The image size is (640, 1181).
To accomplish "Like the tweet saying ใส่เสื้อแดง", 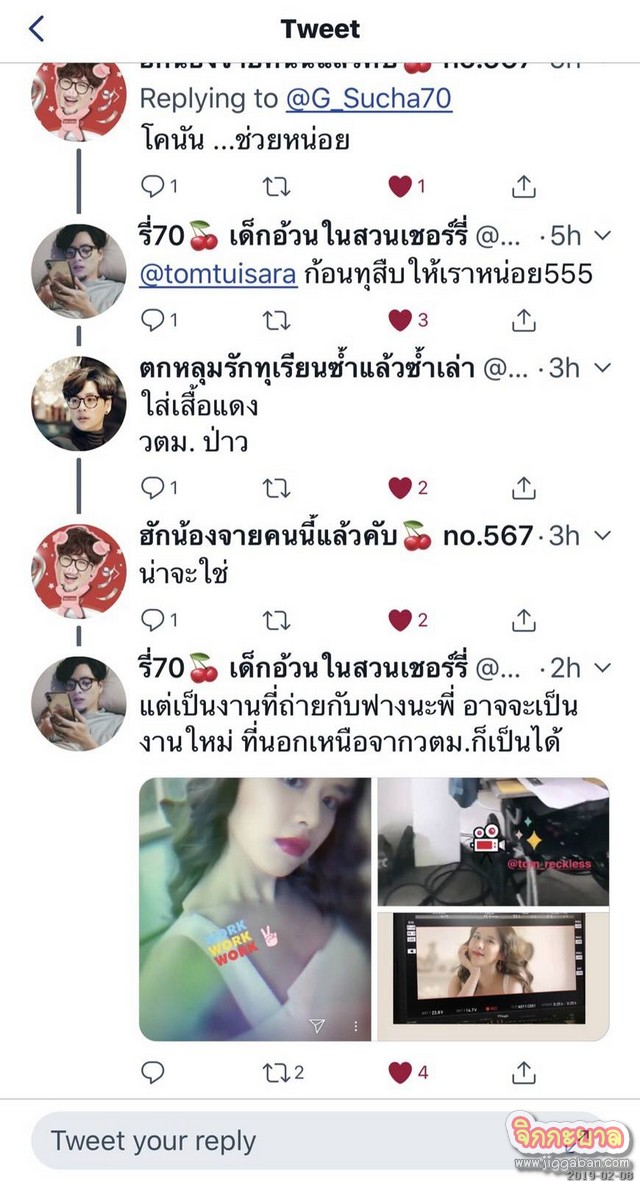I will point(401,487).
